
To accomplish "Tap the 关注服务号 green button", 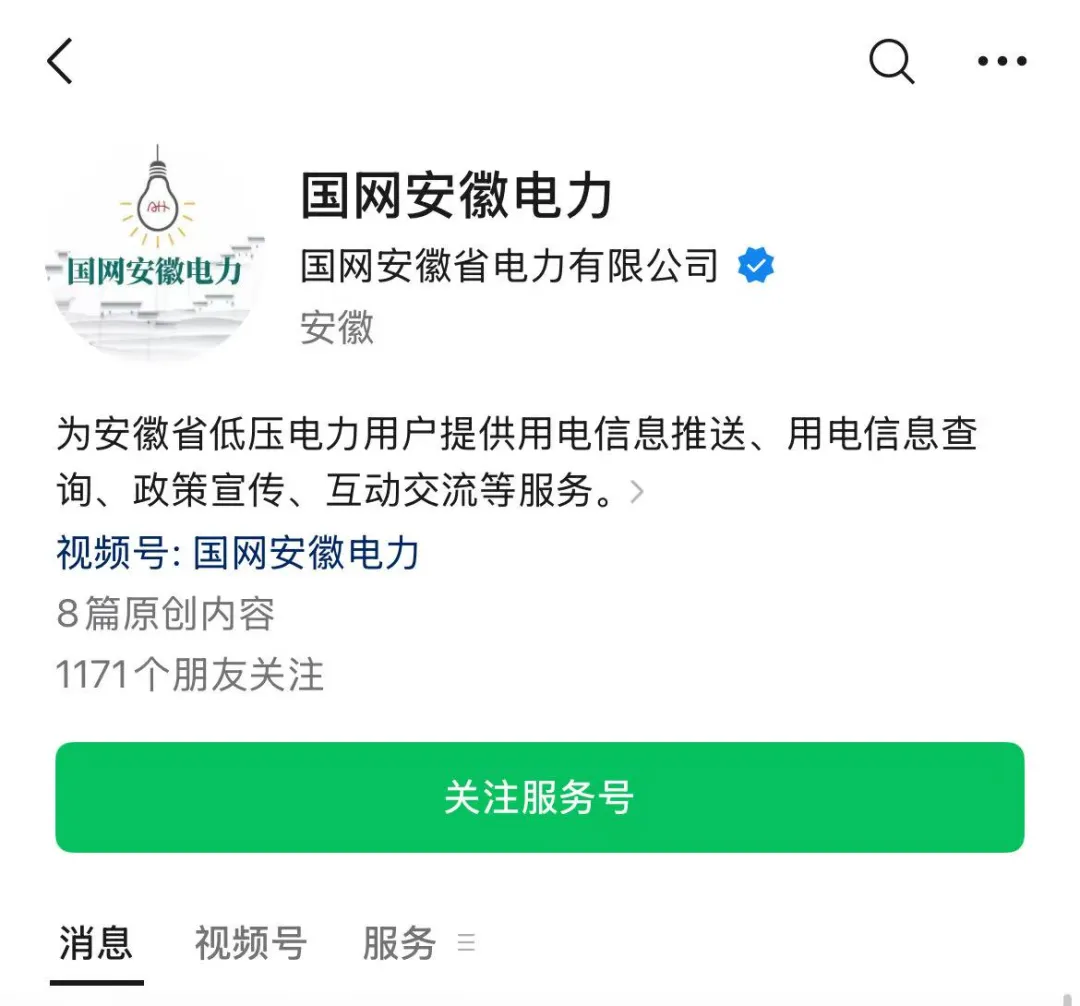I will [540, 798].
